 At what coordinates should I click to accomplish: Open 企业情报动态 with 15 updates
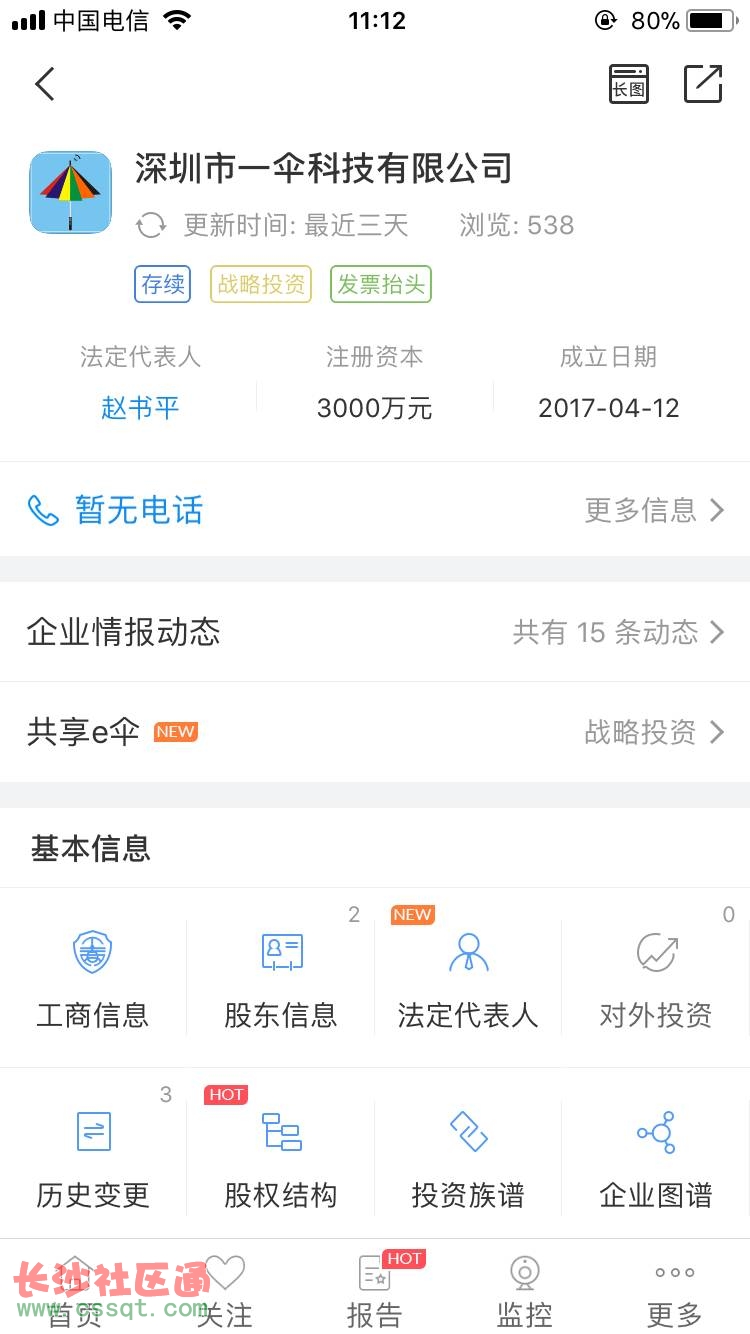click(375, 632)
